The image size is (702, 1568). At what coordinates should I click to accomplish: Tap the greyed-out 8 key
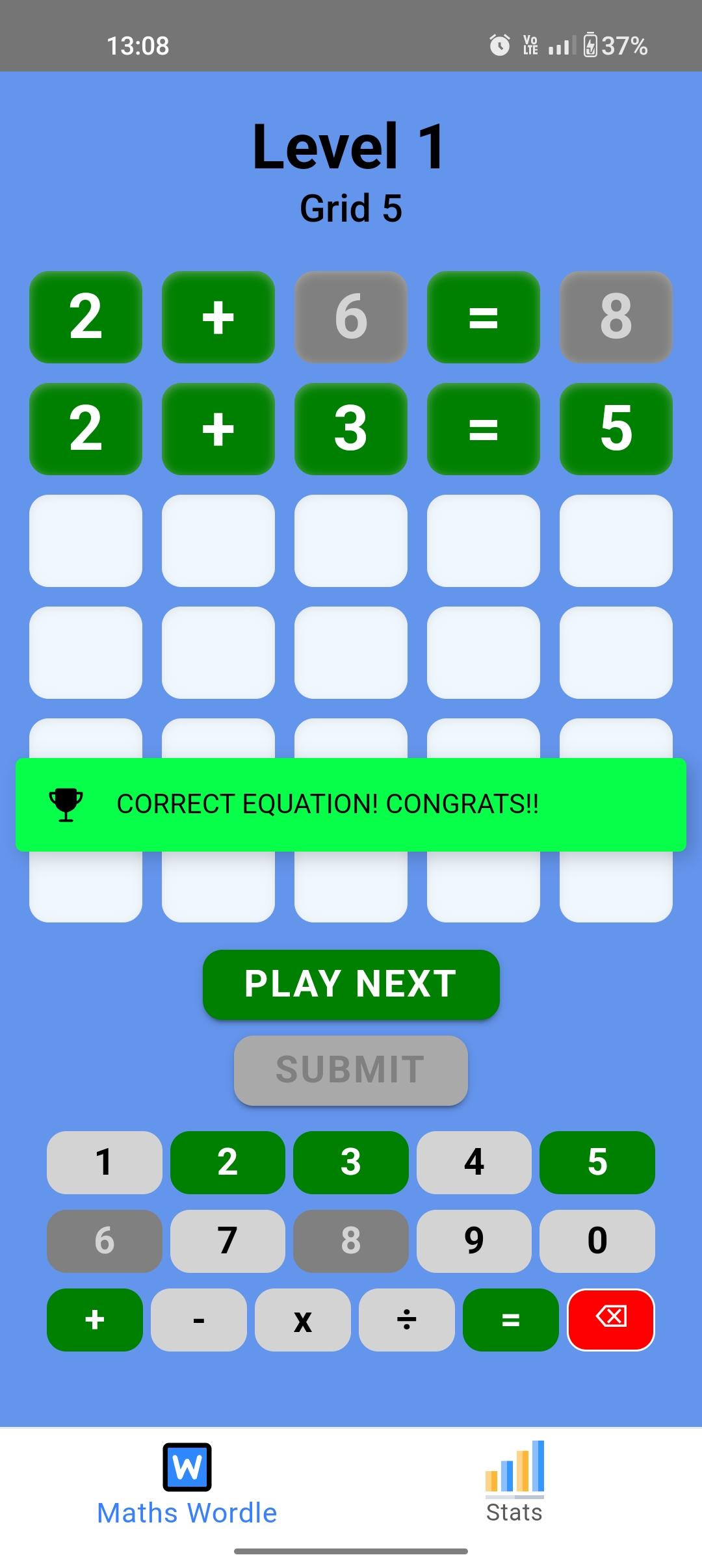pos(351,1241)
